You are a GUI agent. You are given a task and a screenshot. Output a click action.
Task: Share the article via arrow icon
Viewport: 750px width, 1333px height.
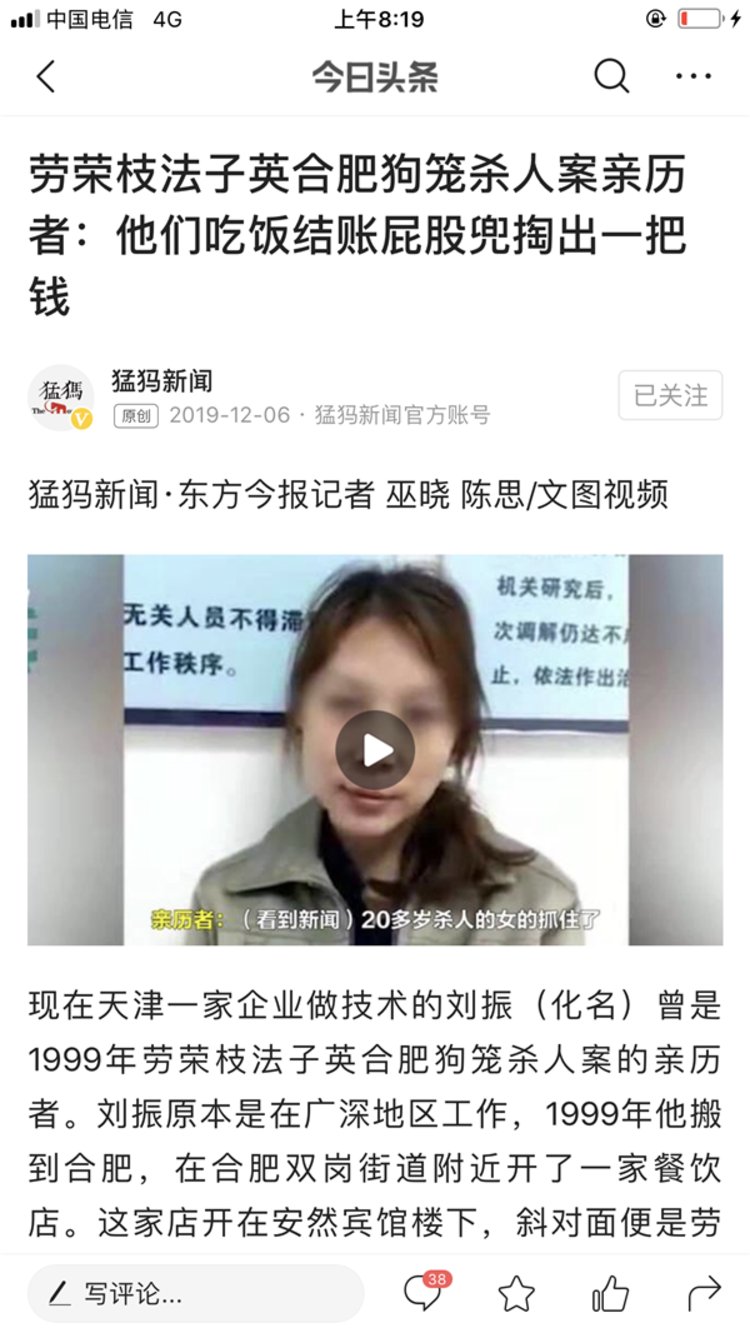click(x=704, y=1294)
